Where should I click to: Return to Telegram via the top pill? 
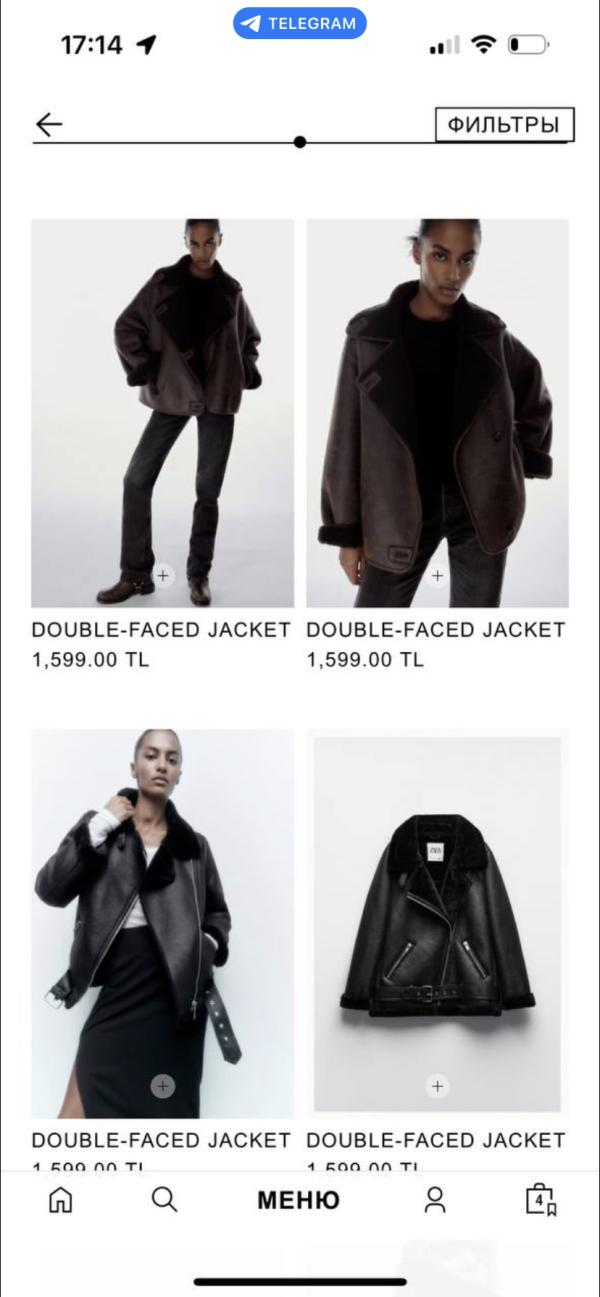pyautogui.click(x=300, y=23)
